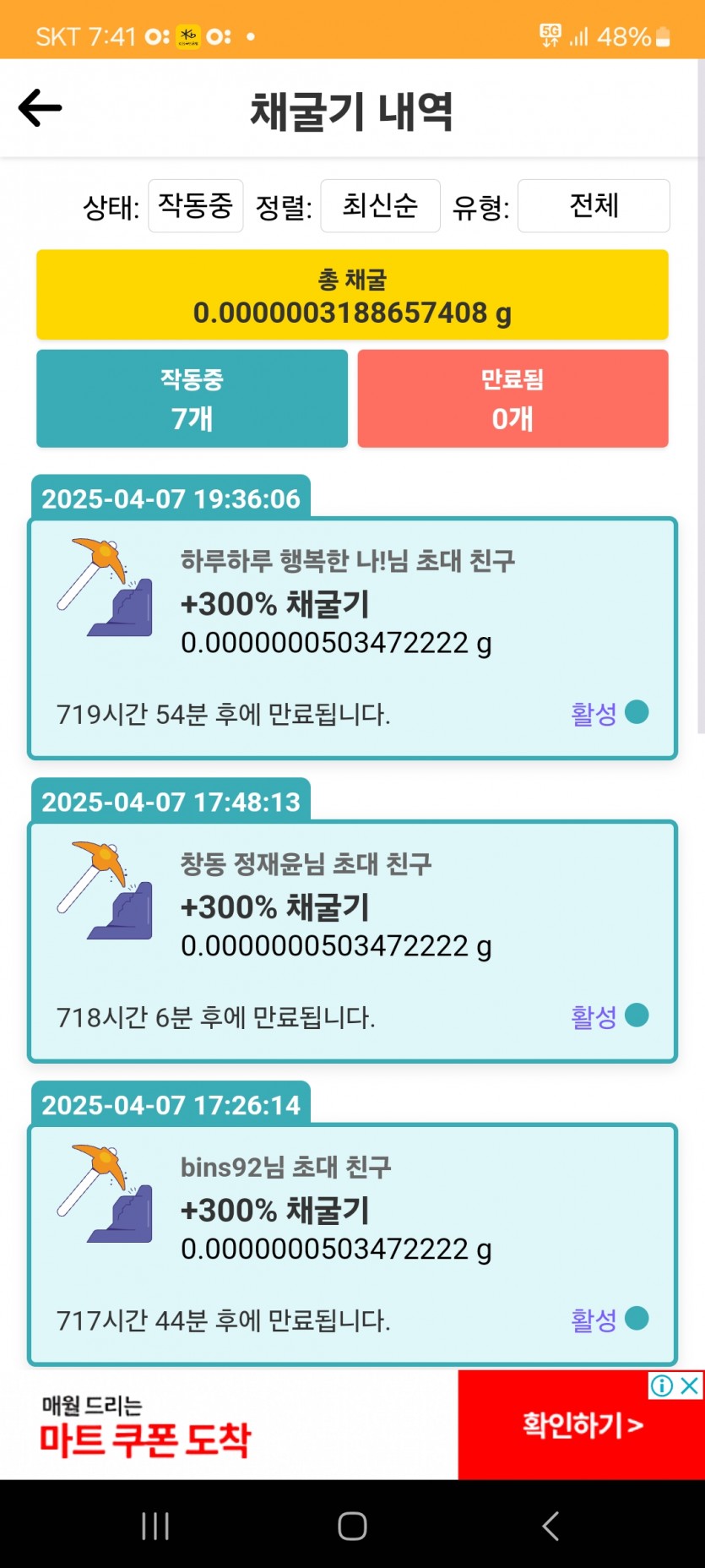Open the 유형 dropdown showing 전체
This screenshot has height=1568, width=705.
(x=594, y=205)
